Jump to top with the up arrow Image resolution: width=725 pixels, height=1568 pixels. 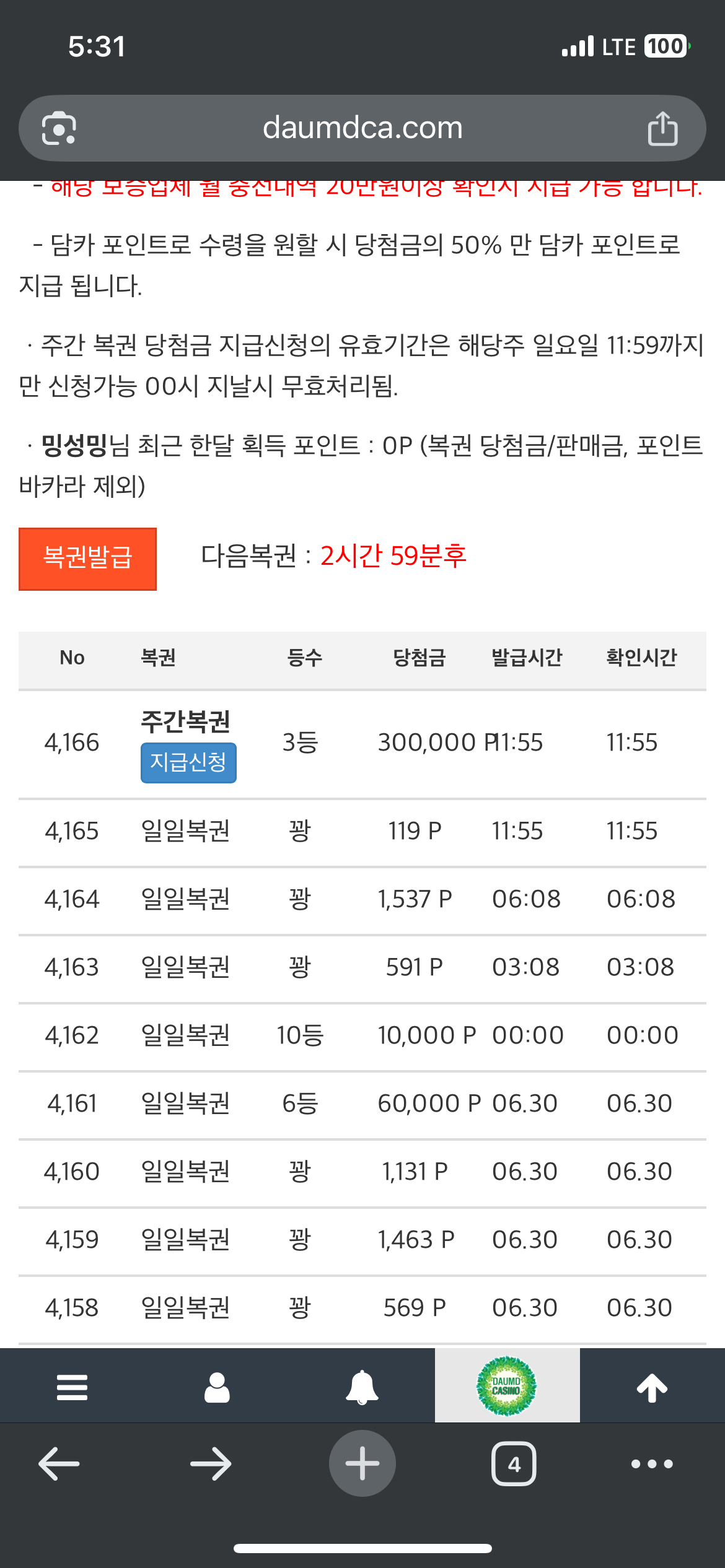[652, 1387]
